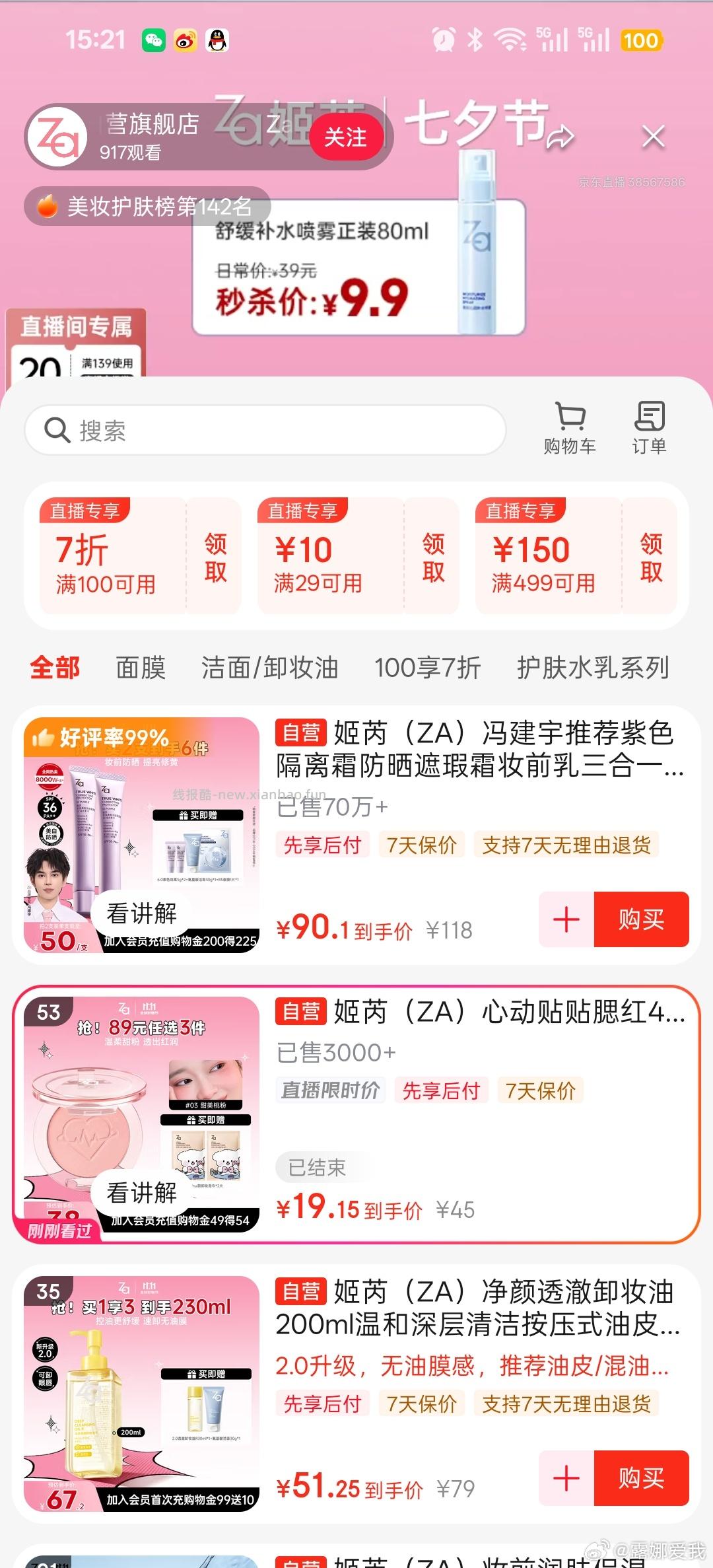Tap 先享后付 label on the blush product
713x1568 pixels.
442,1090
